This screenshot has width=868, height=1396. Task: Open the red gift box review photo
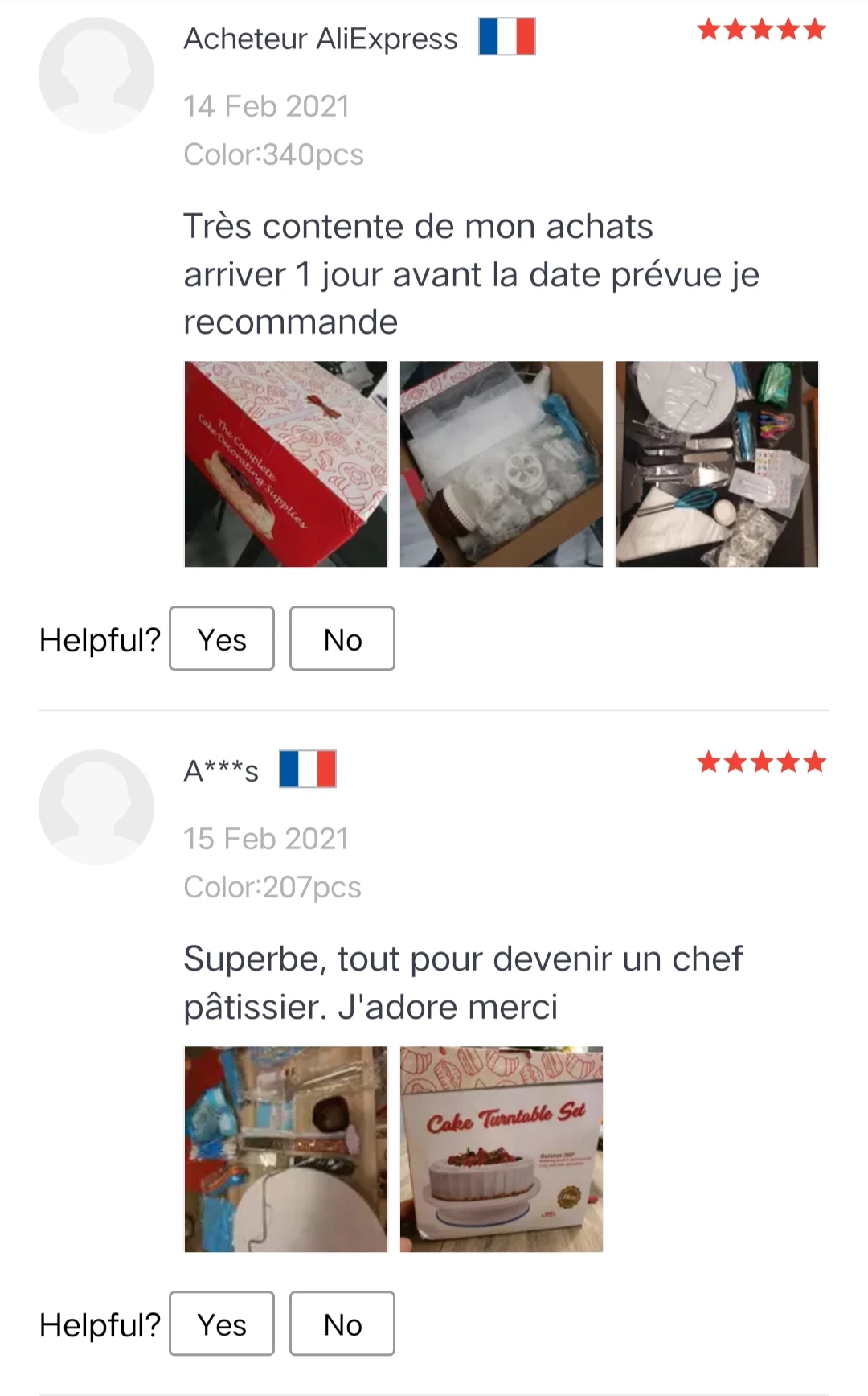tap(286, 464)
